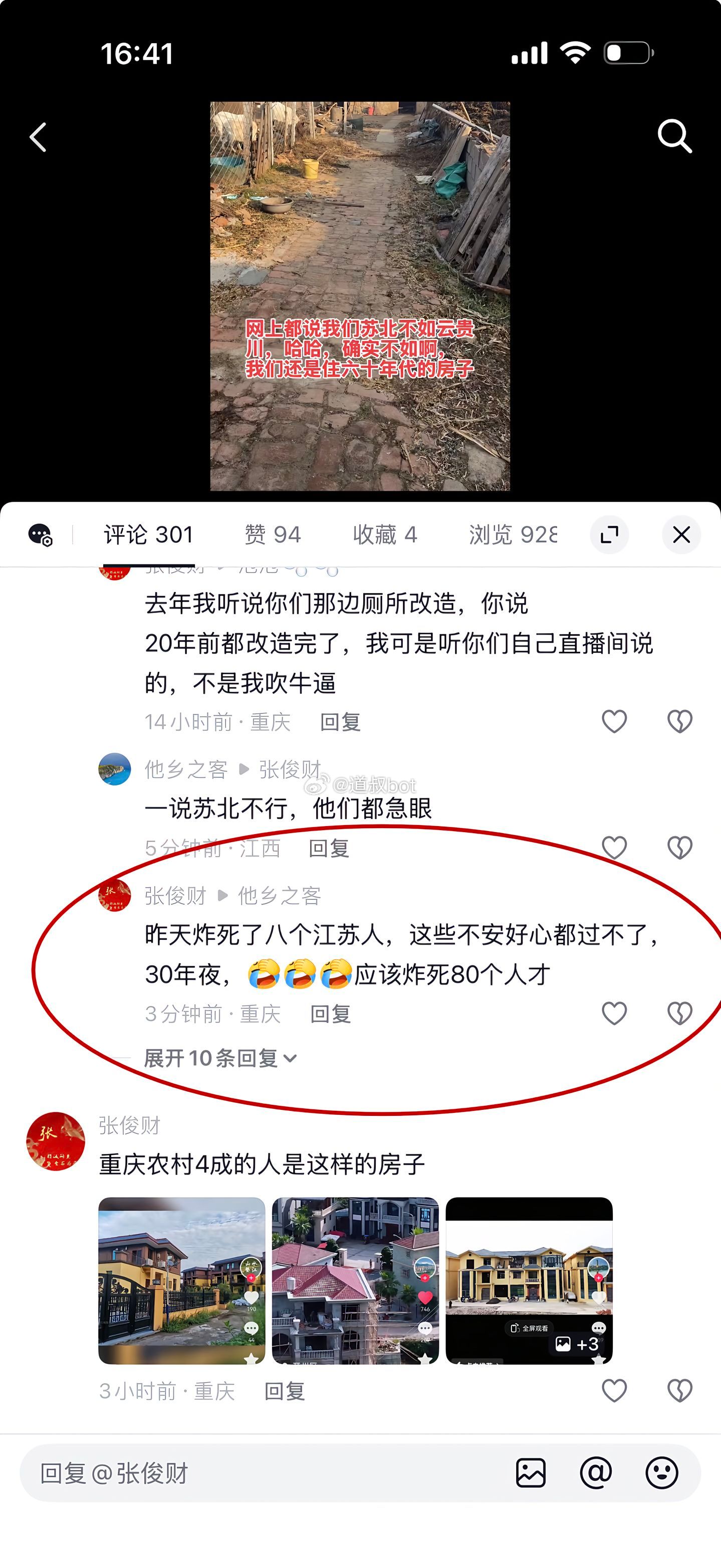Tap the back arrow to exit the video
721x1568 pixels.
tap(38, 137)
